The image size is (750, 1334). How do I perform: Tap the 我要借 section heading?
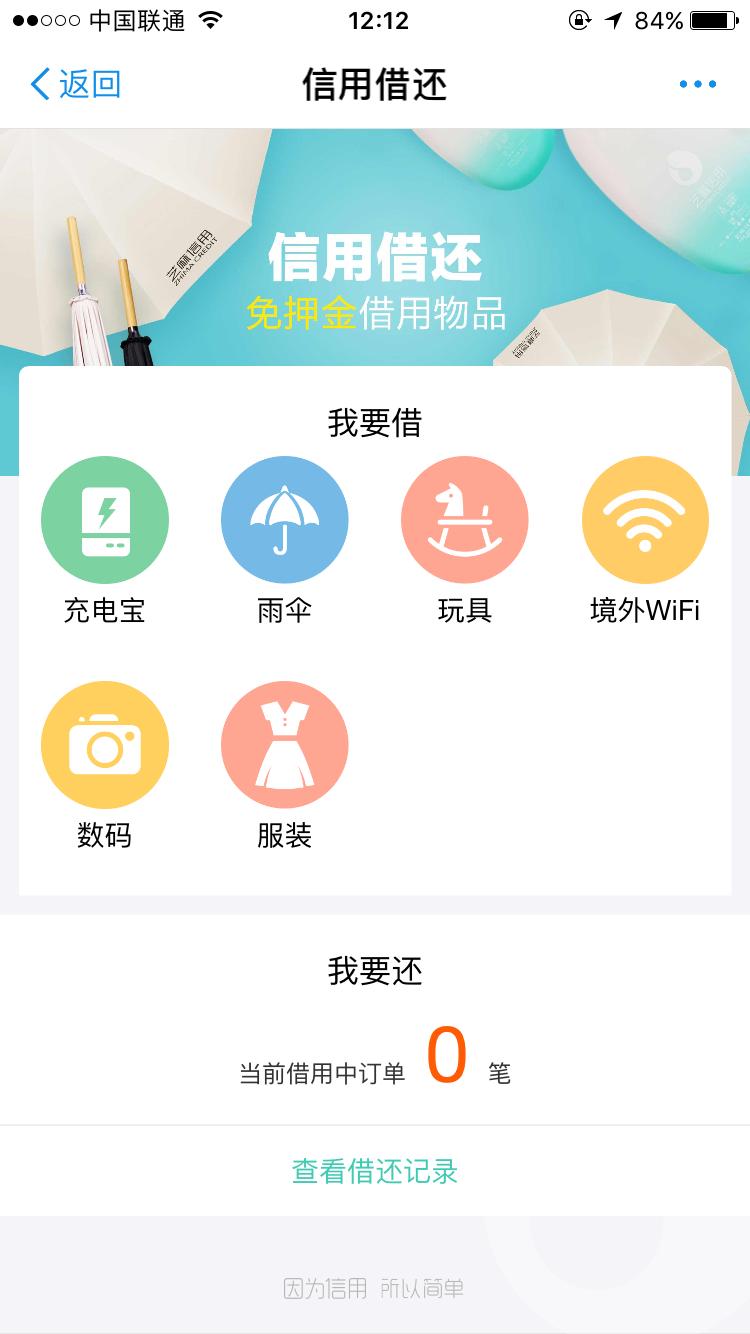[x=374, y=424]
